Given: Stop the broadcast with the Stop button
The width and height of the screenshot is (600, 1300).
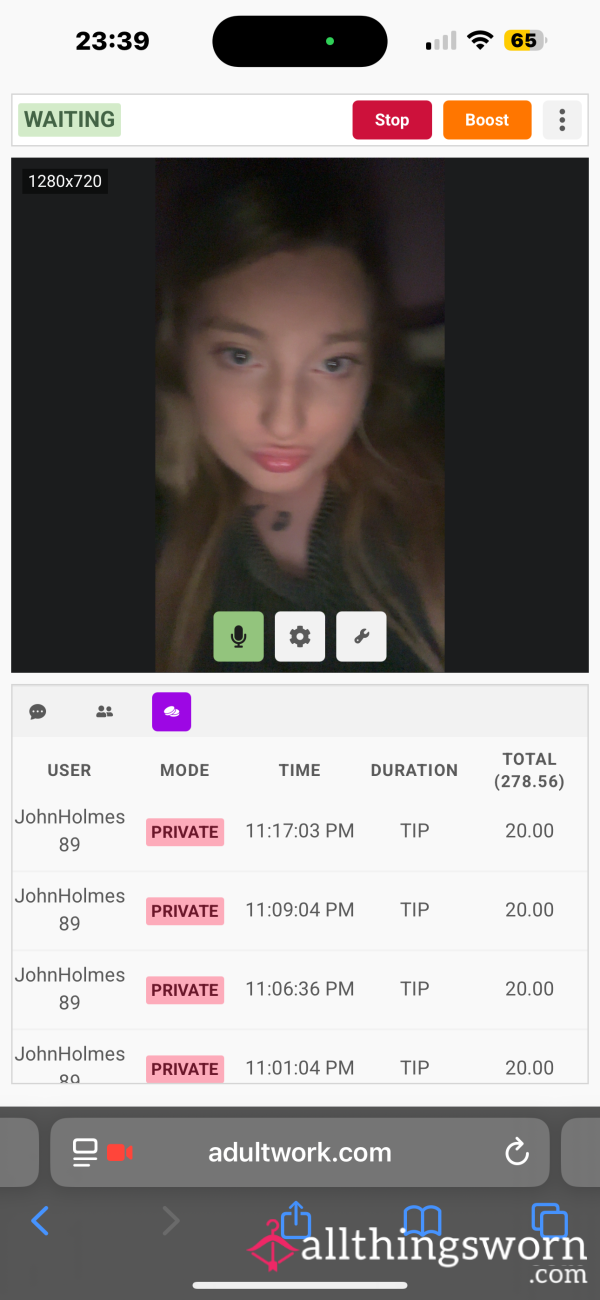Looking at the screenshot, I should tap(392, 120).
